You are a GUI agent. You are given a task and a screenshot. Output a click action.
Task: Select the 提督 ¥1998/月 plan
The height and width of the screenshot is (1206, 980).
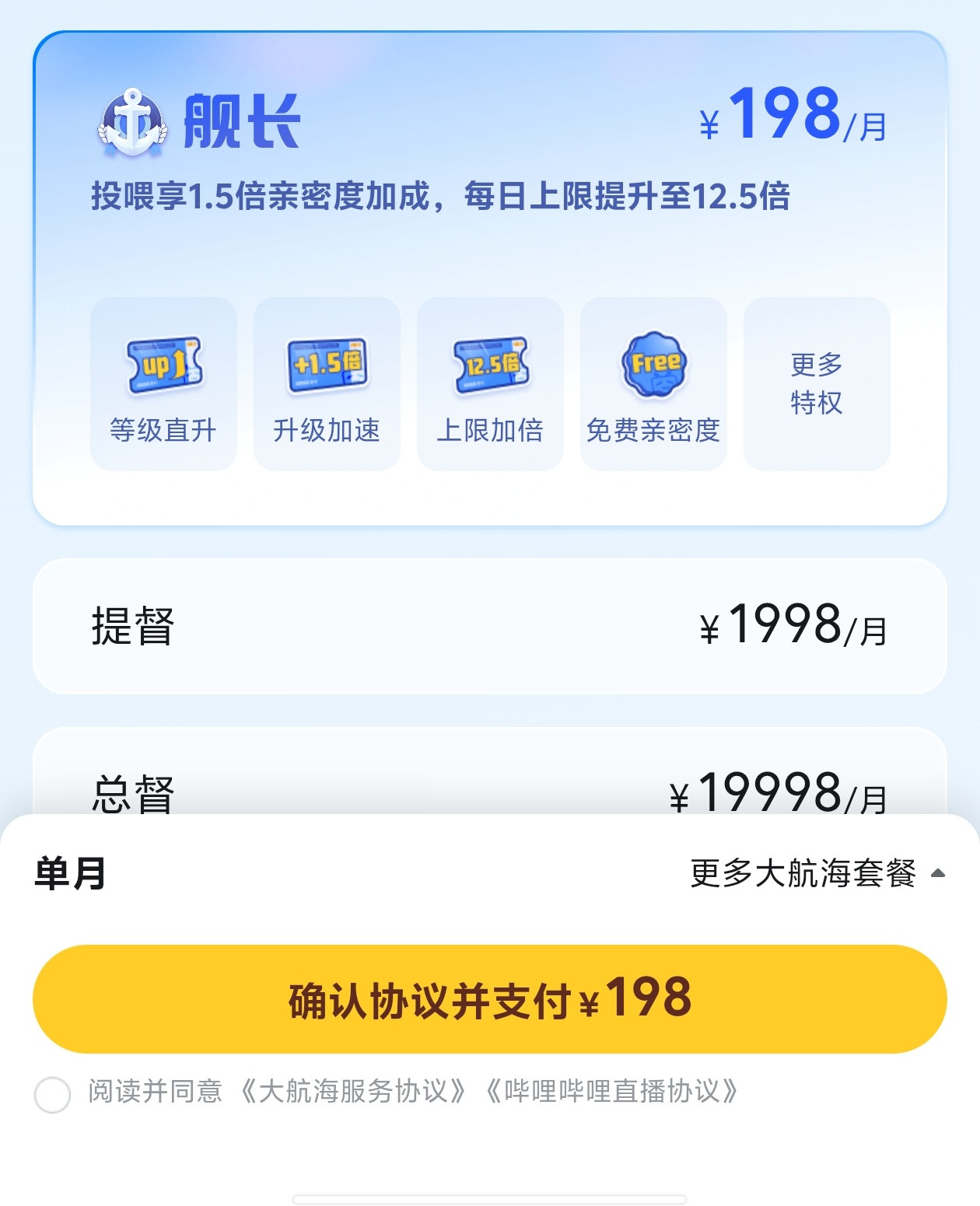pyautogui.click(x=490, y=626)
